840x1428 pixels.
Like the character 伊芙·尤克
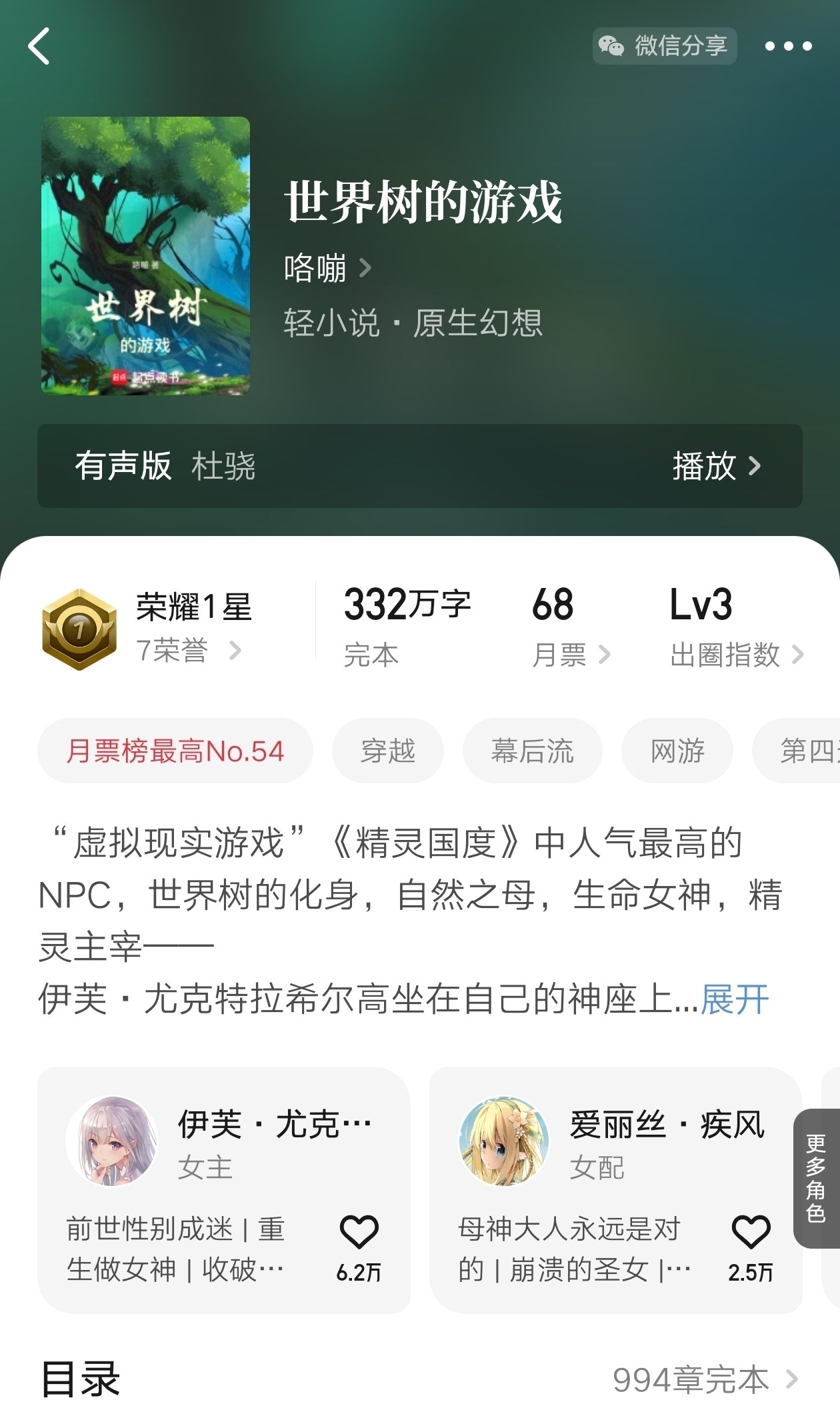[359, 1233]
